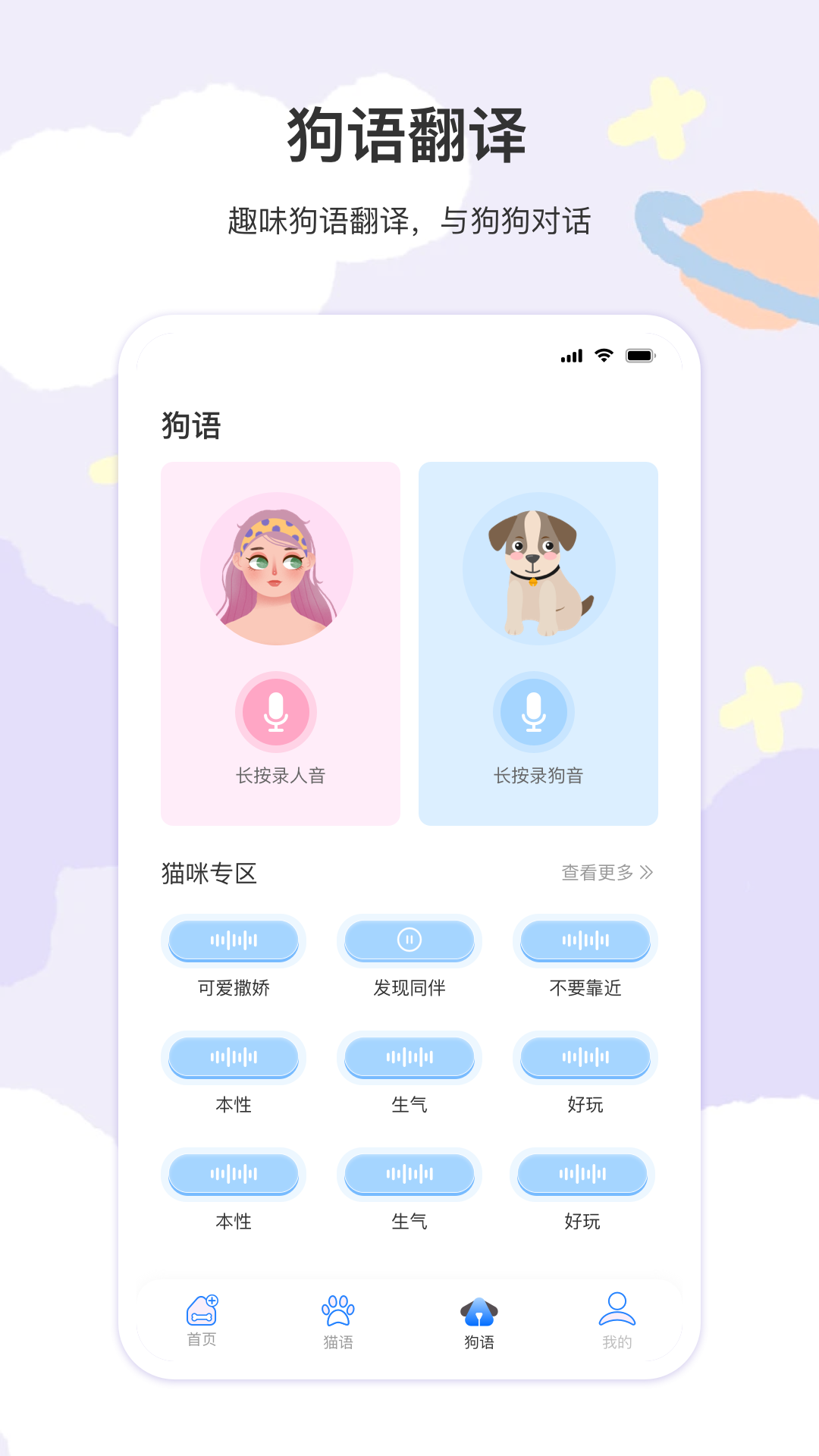
Task: Click the battery icon in the status bar
Action: (639, 355)
